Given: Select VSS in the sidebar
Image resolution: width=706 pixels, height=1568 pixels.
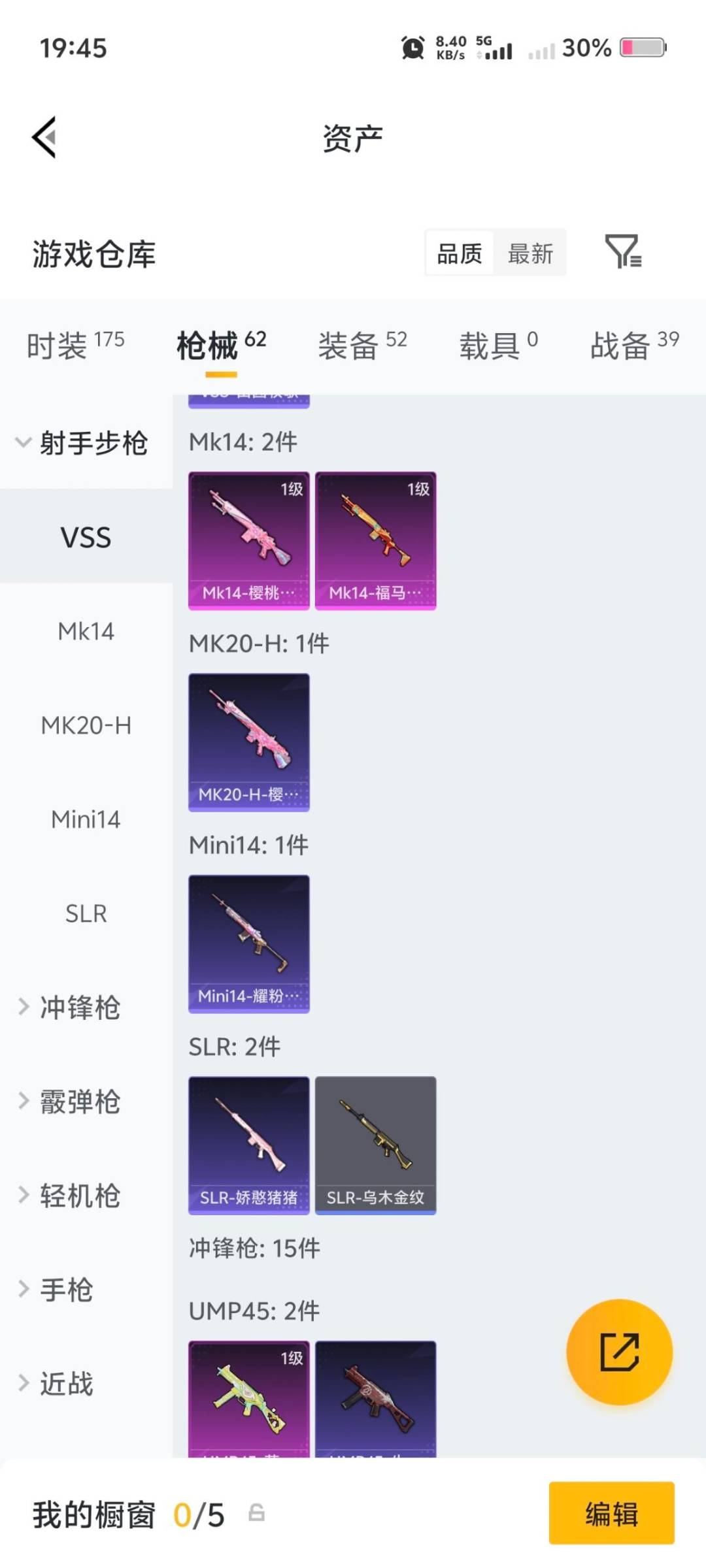Looking at the screenshot, I should tap(86, 537).
